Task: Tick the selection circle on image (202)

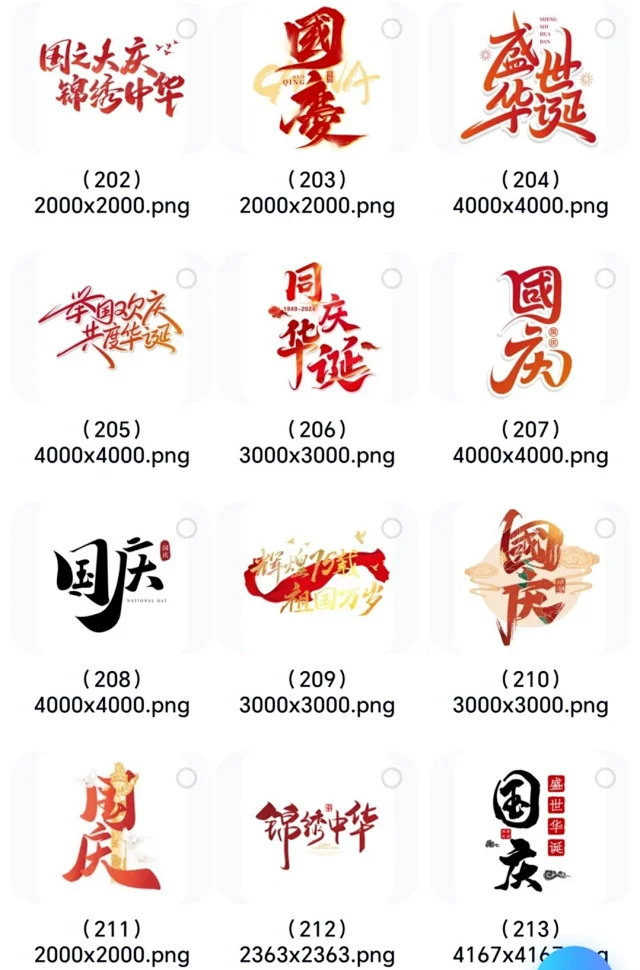Action: click(187, 29)
